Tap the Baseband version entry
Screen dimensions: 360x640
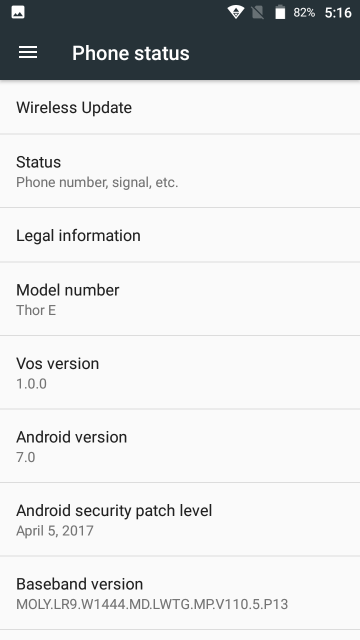click(180, 593)
